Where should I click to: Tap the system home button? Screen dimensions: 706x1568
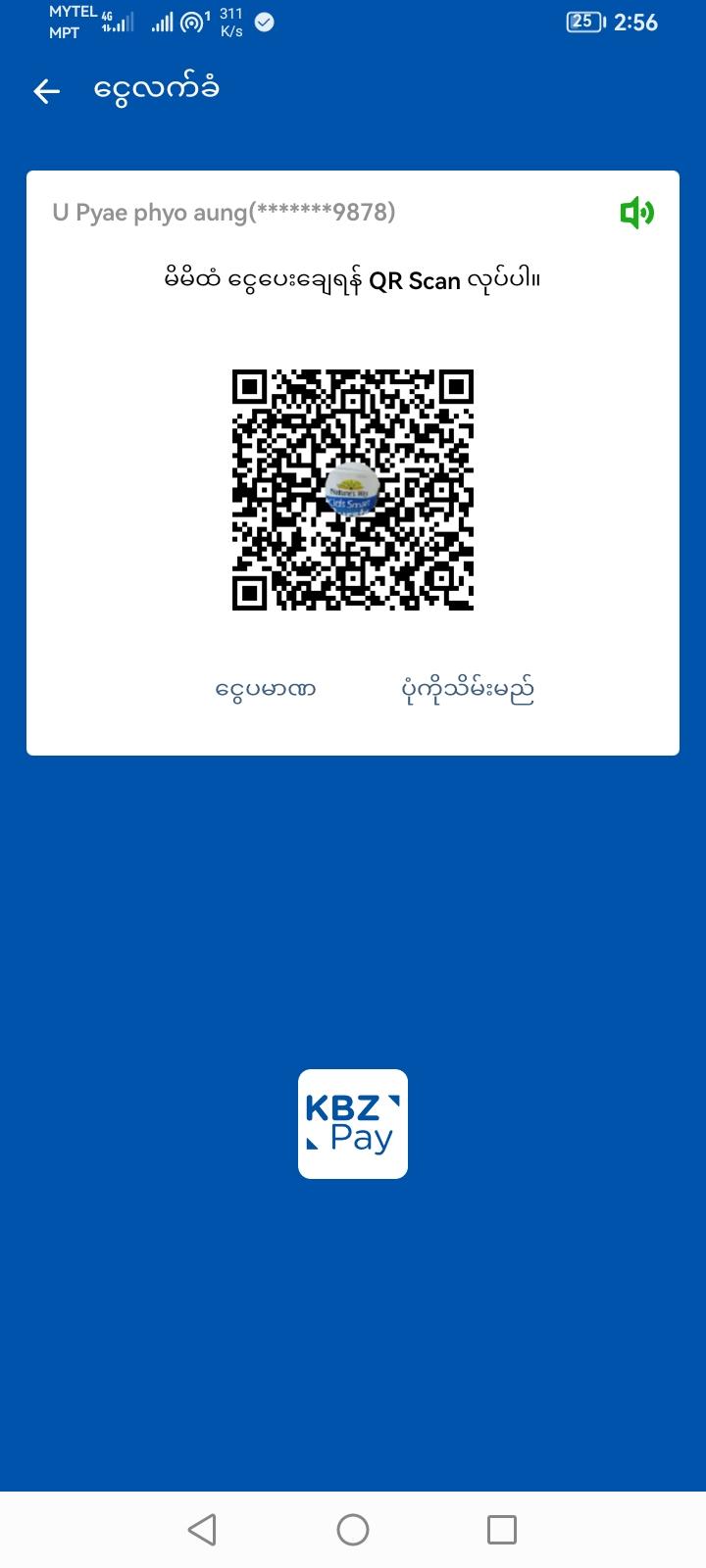[353, 1529]
